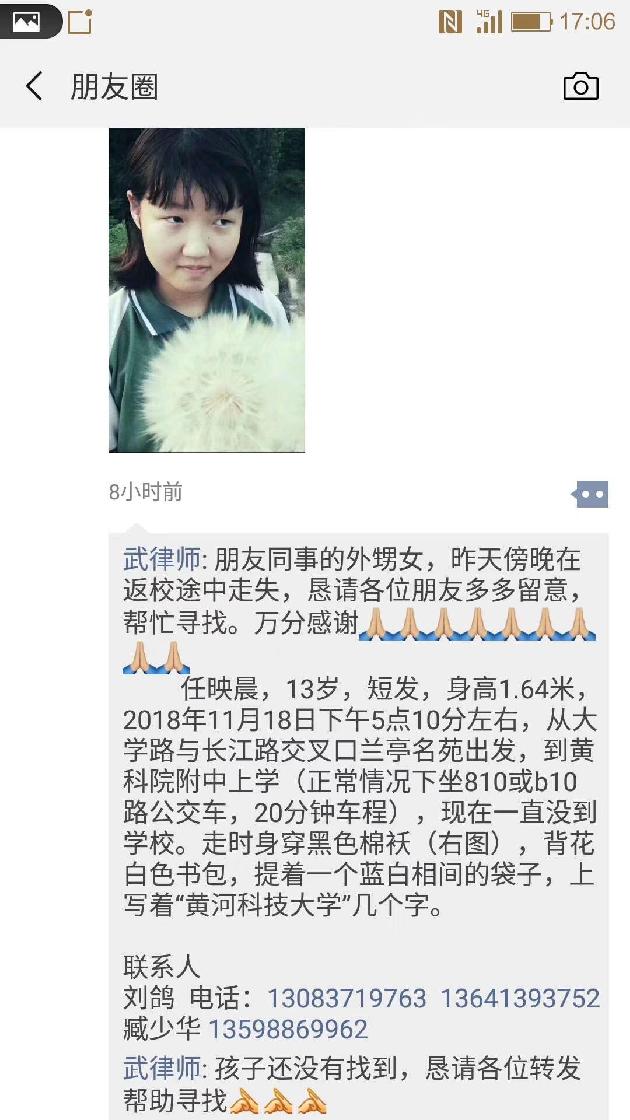630x1120 pixels.
Task: Call the phone number 13083719763
Action: click(346, 998)
